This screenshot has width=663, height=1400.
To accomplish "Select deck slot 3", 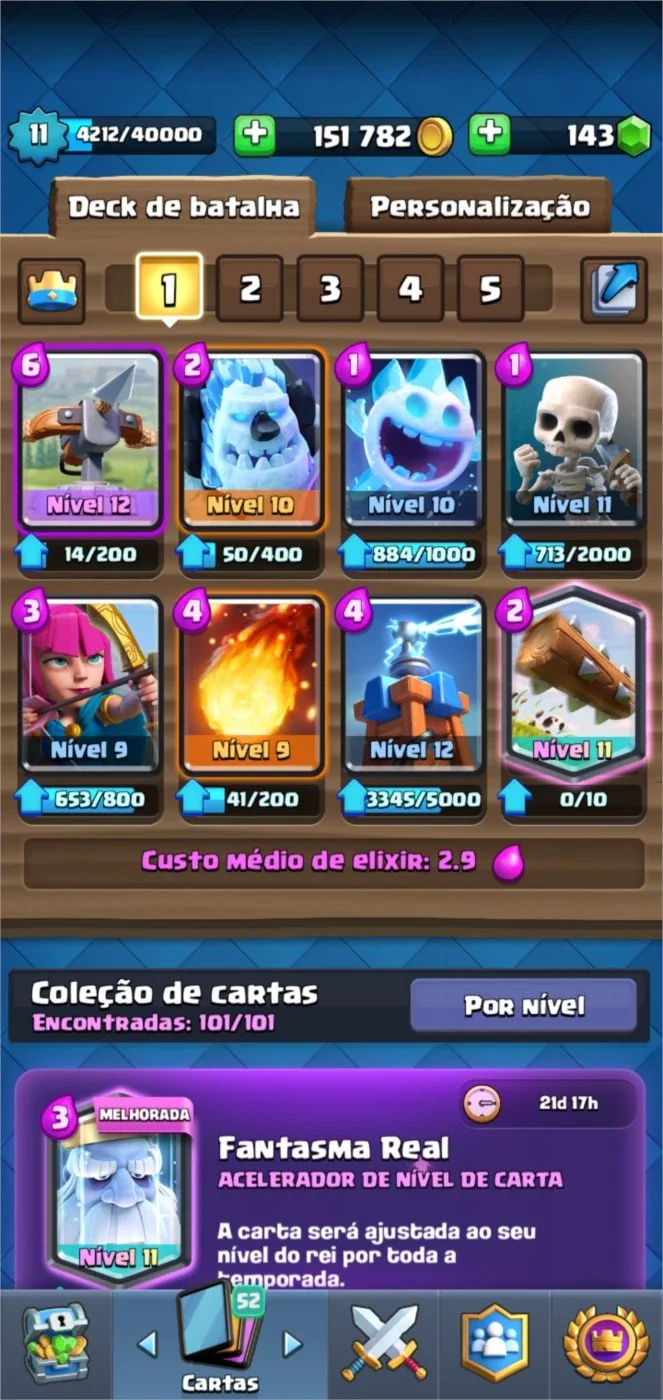I will pos(330,290).
